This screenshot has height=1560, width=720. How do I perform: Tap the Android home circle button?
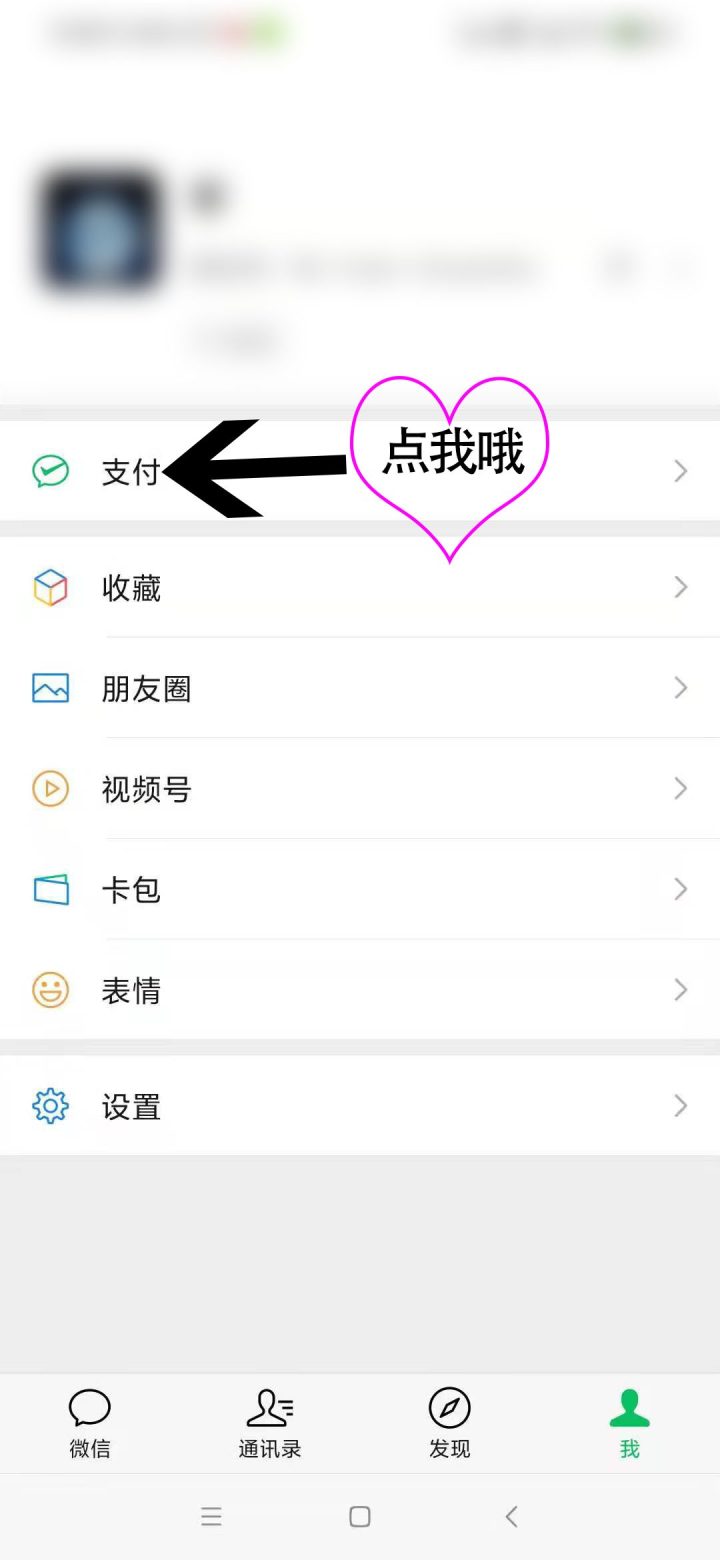[360, 1516]
